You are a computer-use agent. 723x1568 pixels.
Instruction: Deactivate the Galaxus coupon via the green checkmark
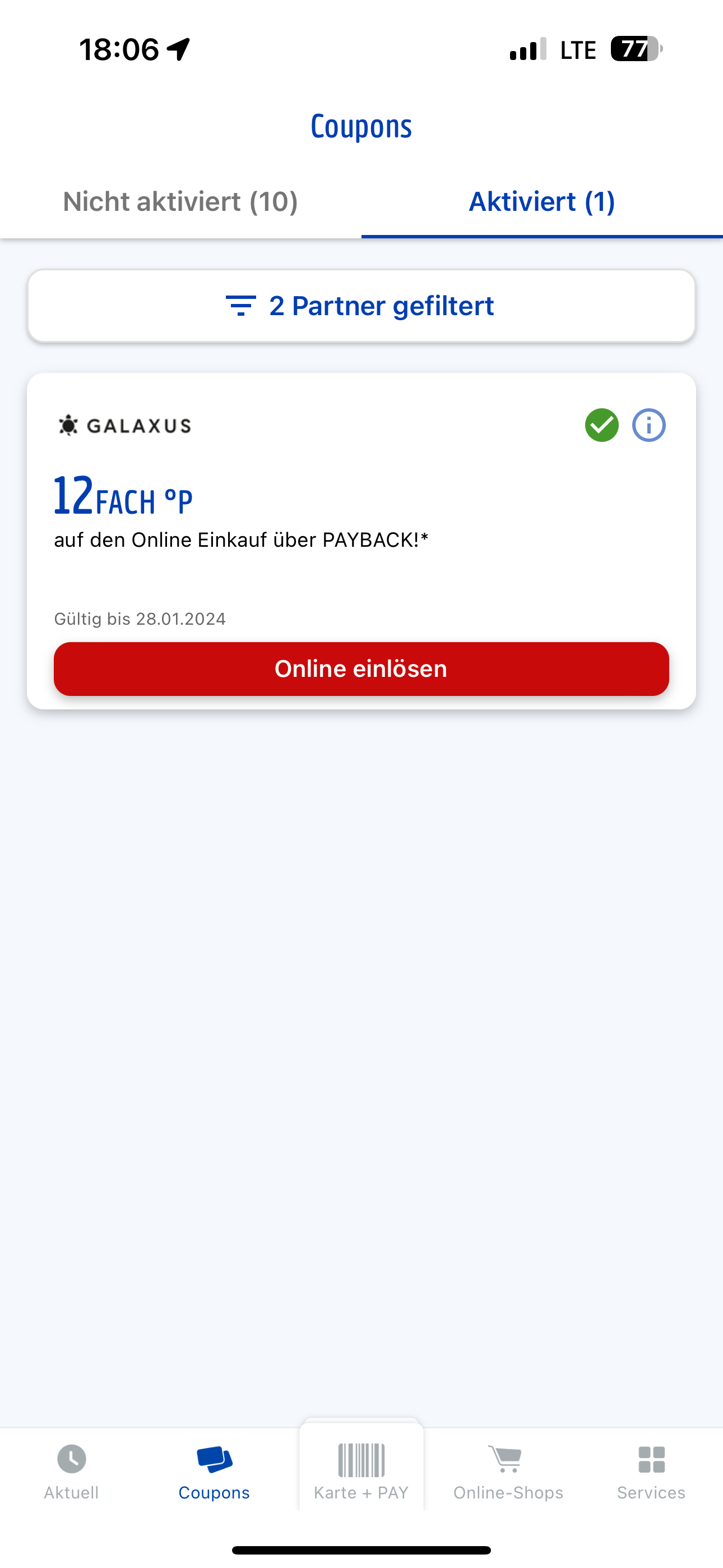tap(601, 425)
